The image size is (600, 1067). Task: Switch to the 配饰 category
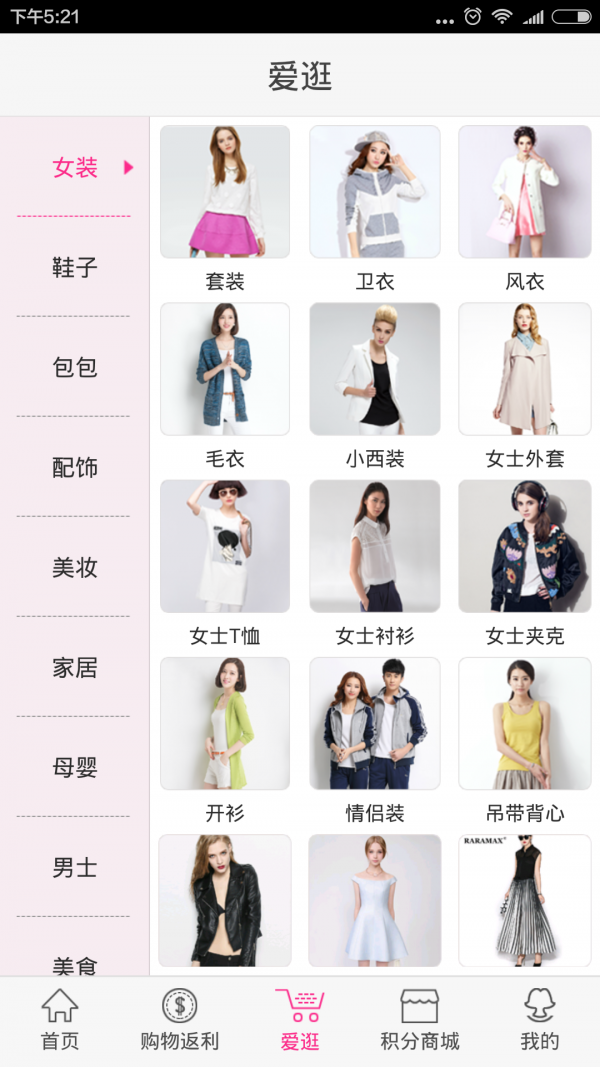click(x=74, y=467)
